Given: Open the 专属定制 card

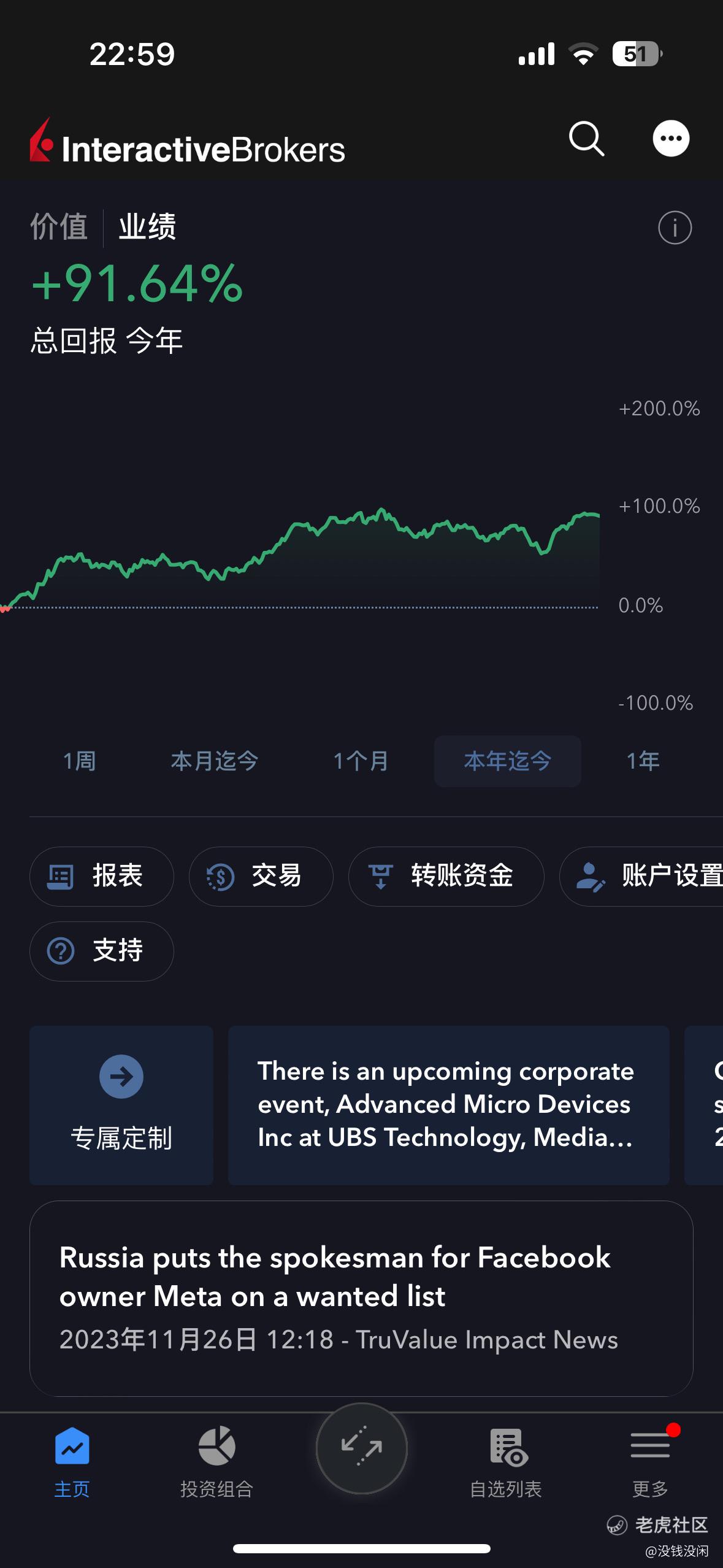Looking at the screenshot, I should click(121, 1105).
